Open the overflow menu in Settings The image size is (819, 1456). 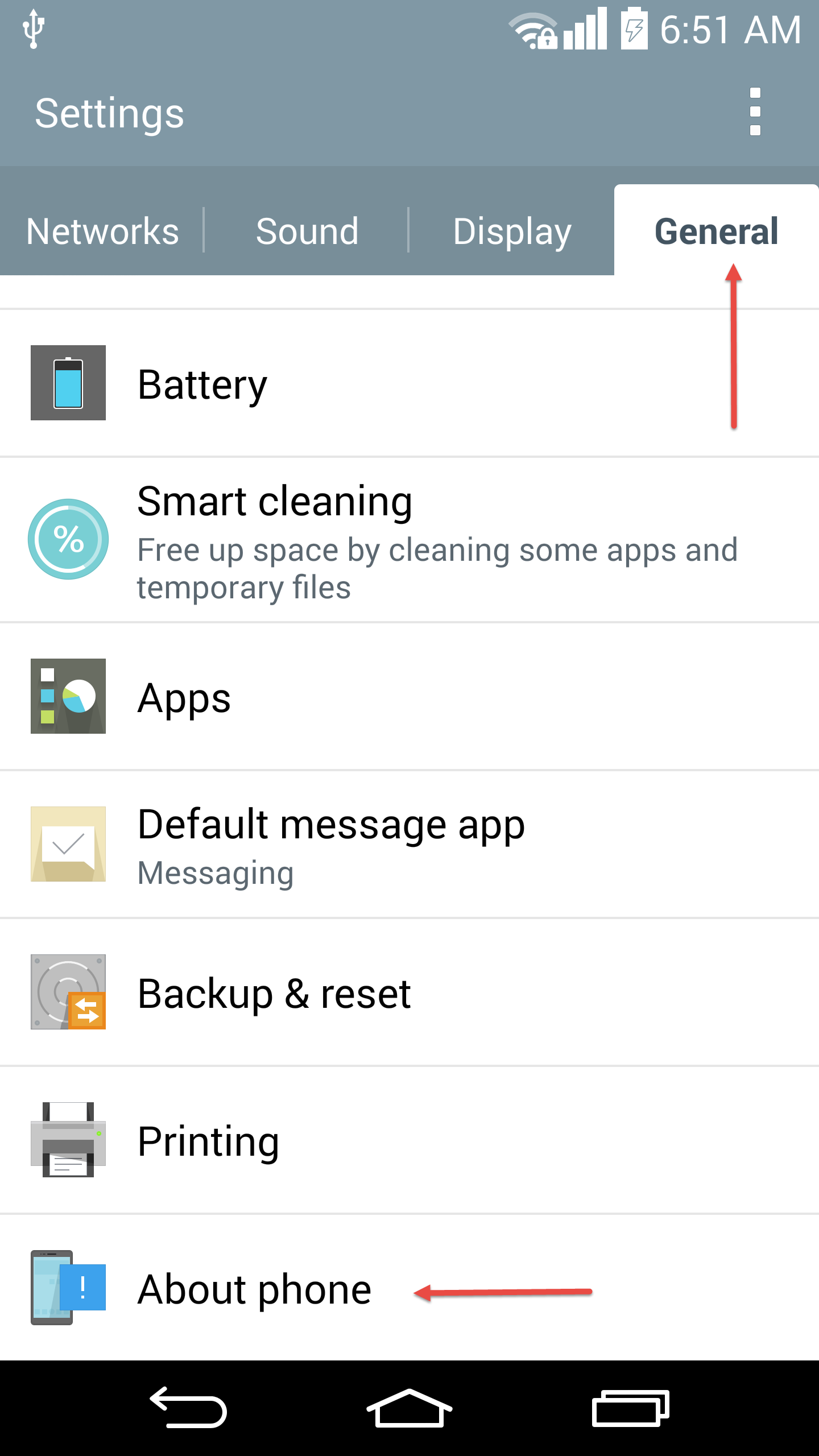(x=755, y=112)
